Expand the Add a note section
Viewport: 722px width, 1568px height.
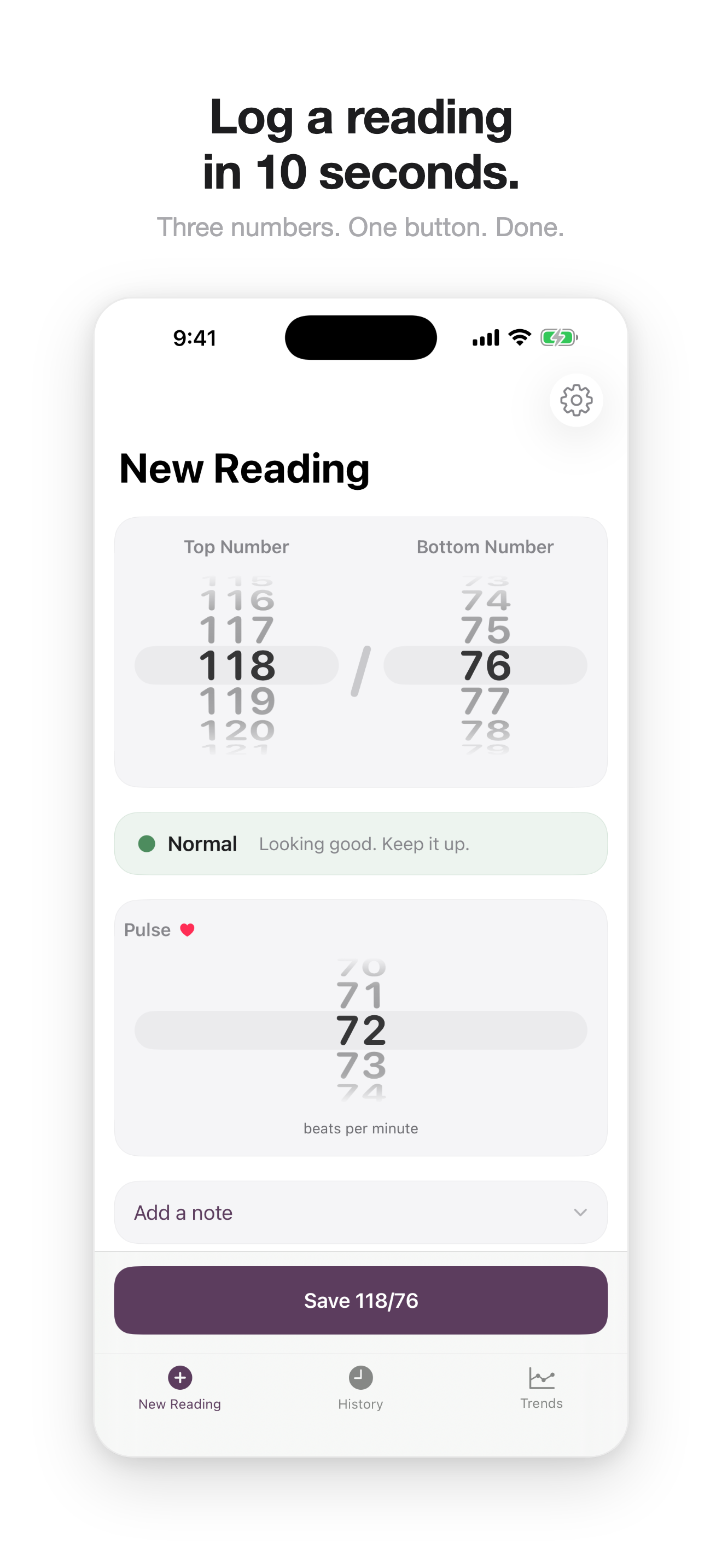[360, 1213]
